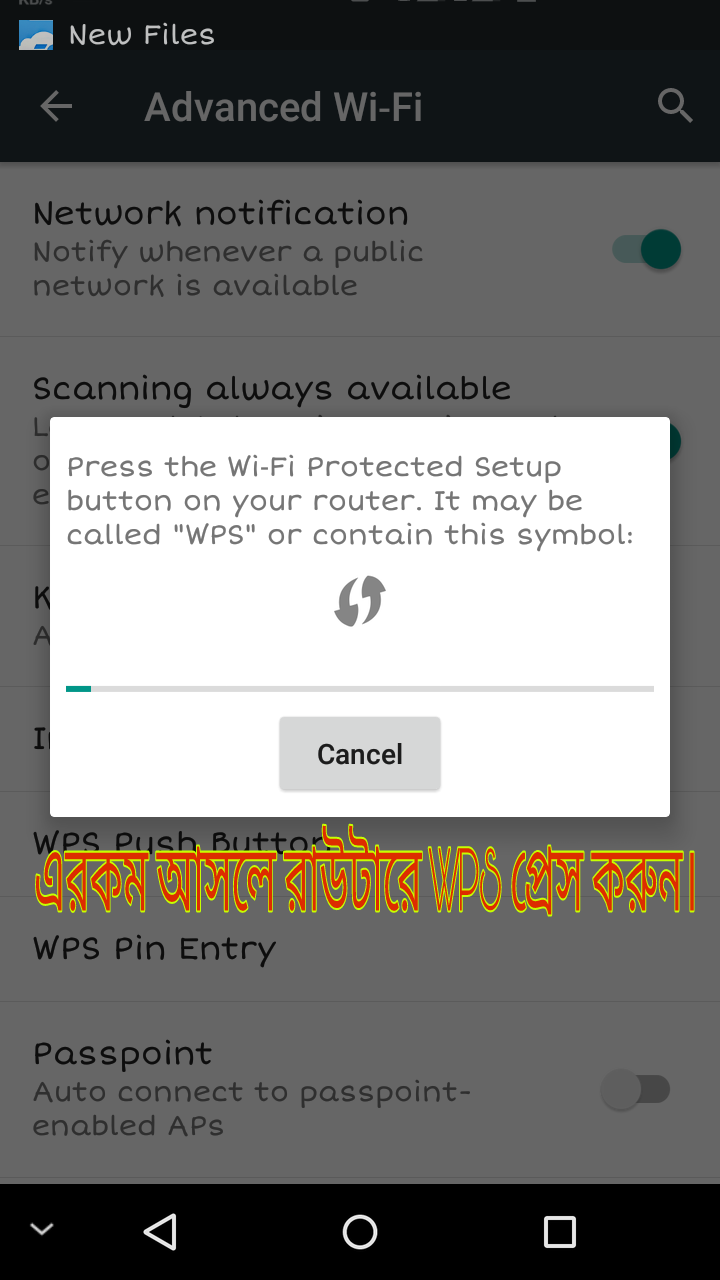The image size is (720, 1280).
Task: Toggle the Network notification switch
Action: [647, 249]
